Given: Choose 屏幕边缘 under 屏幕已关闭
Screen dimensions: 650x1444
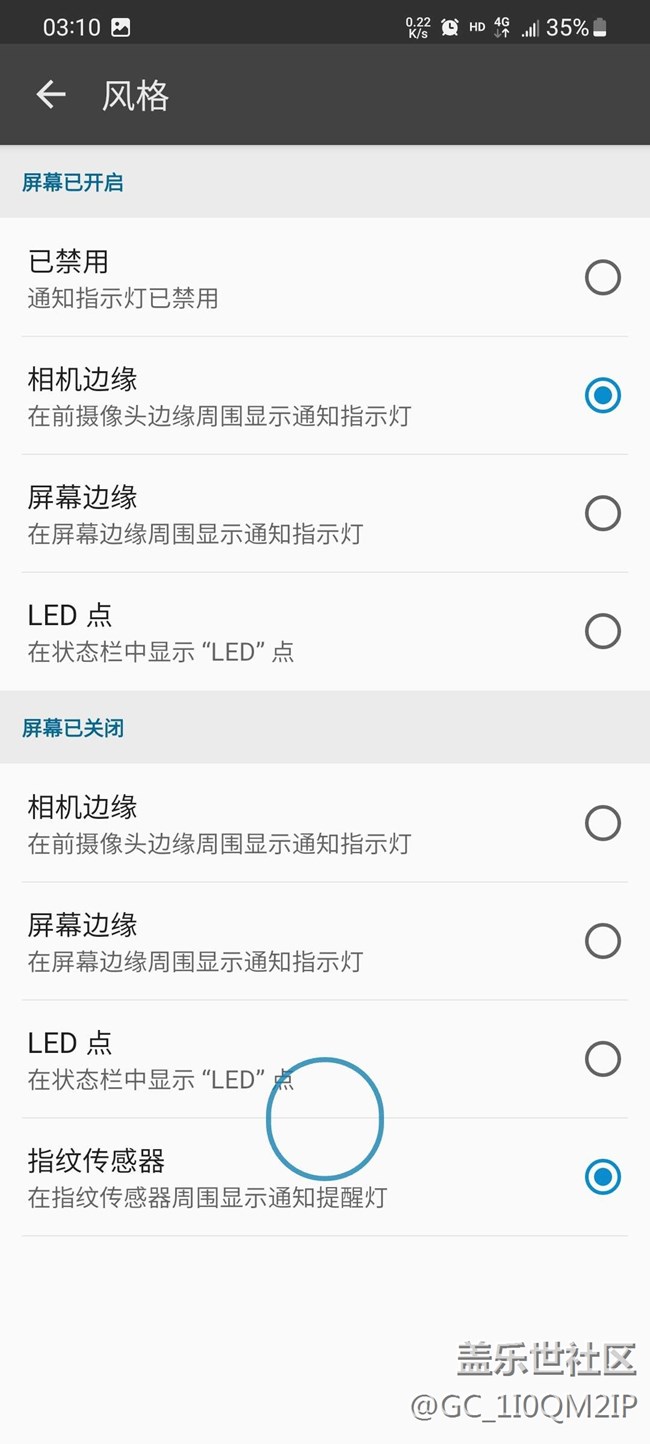Looking at the screenshot, I should tap(602, 942).
